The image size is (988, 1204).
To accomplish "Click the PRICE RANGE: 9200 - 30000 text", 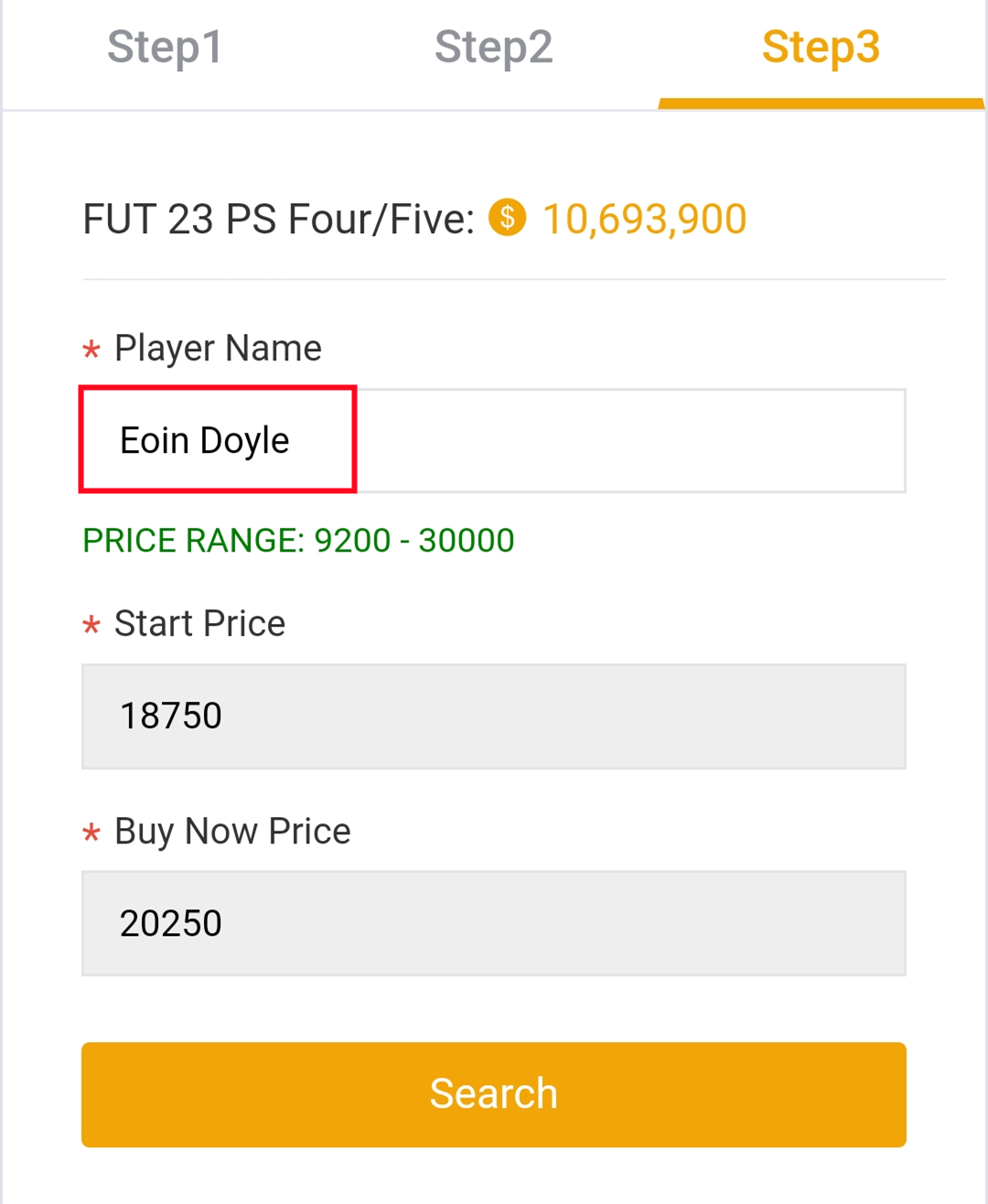I will point(297,541).
